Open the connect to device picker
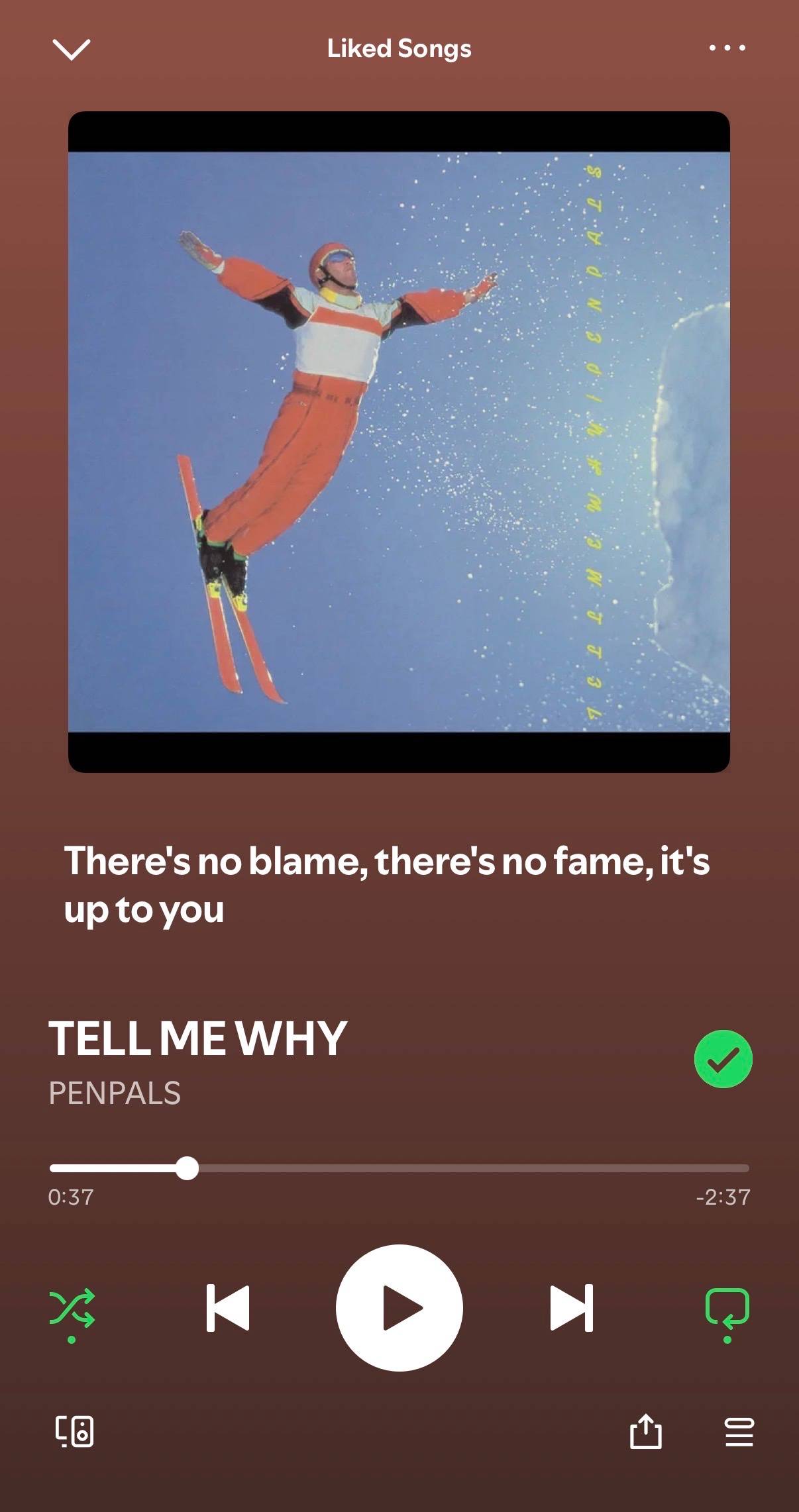 tap(74, 1432)
